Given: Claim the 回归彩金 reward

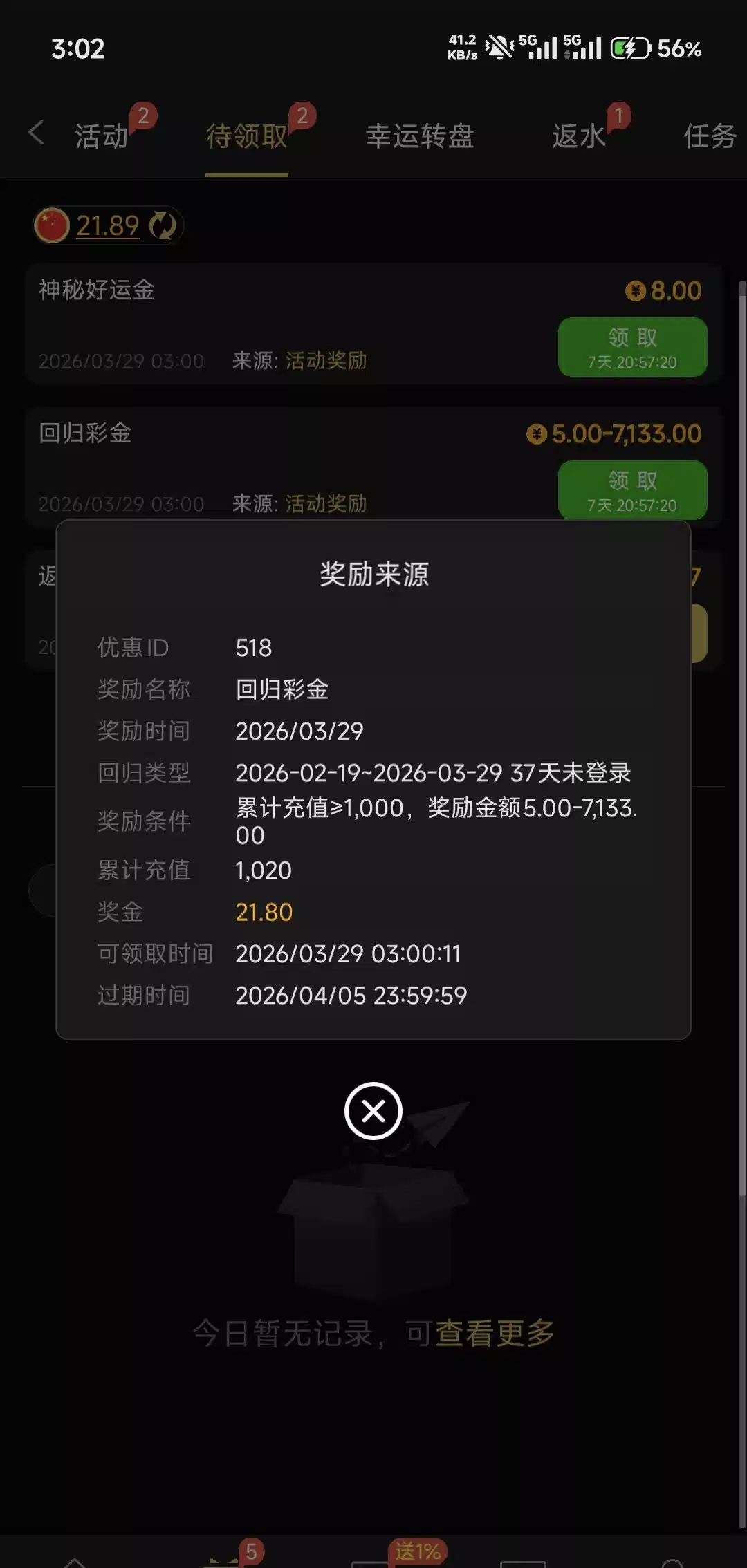Looking at the screenshot, I should (632, 489).
